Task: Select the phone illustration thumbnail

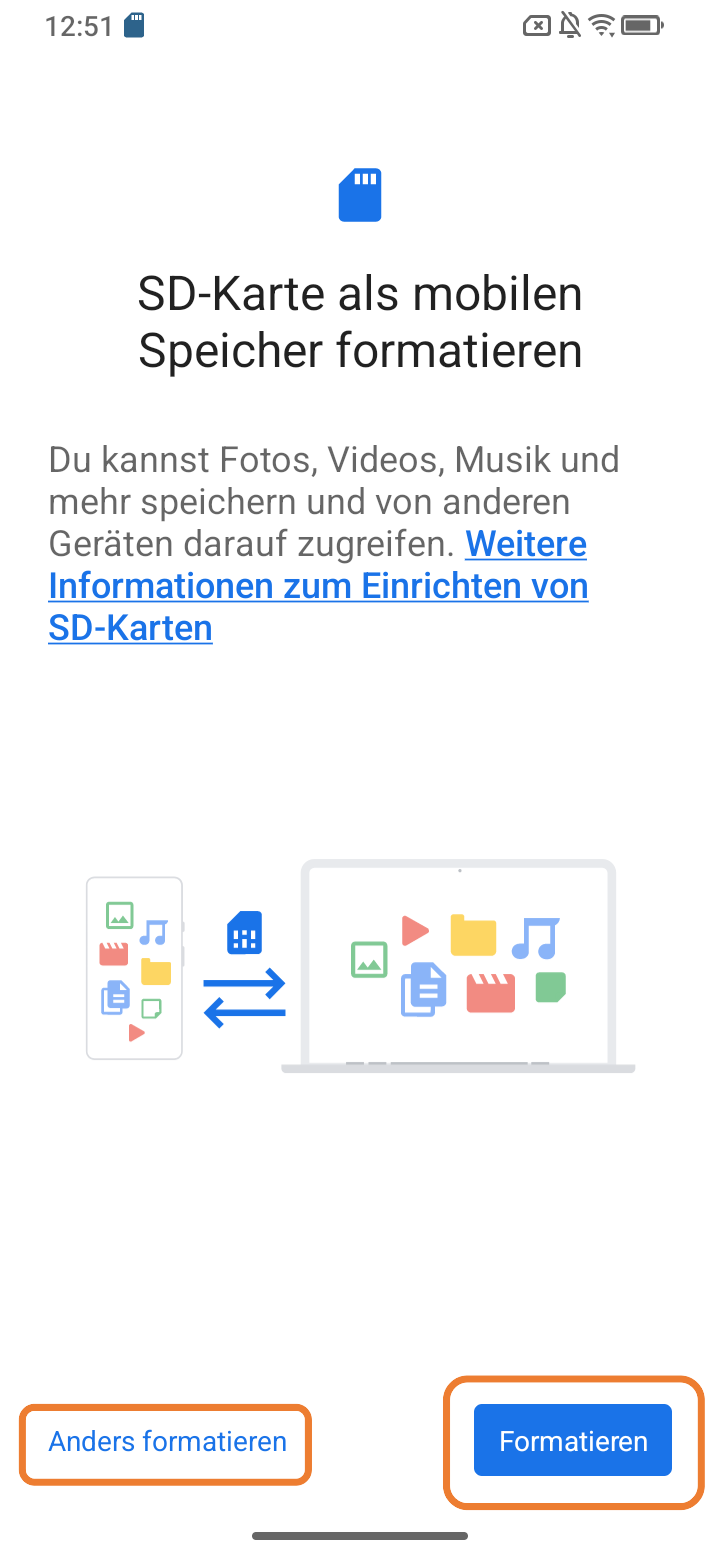Action: coord(134,967)
